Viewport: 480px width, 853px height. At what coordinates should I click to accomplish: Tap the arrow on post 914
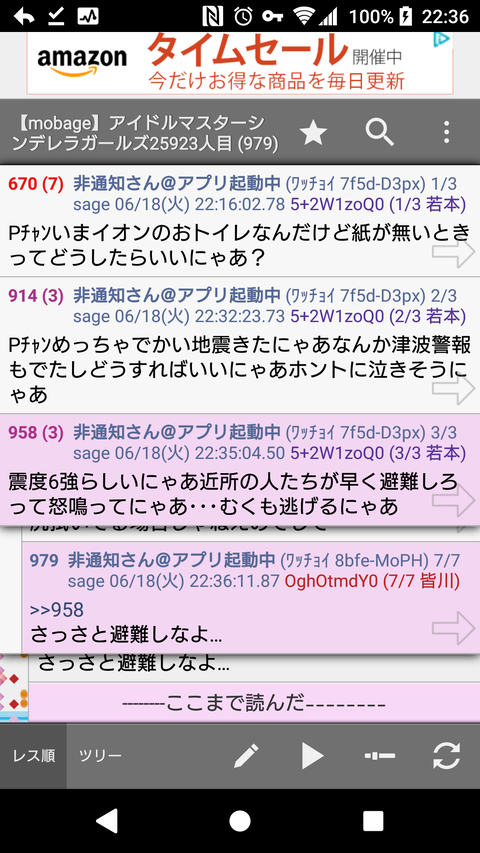point(453,388)
